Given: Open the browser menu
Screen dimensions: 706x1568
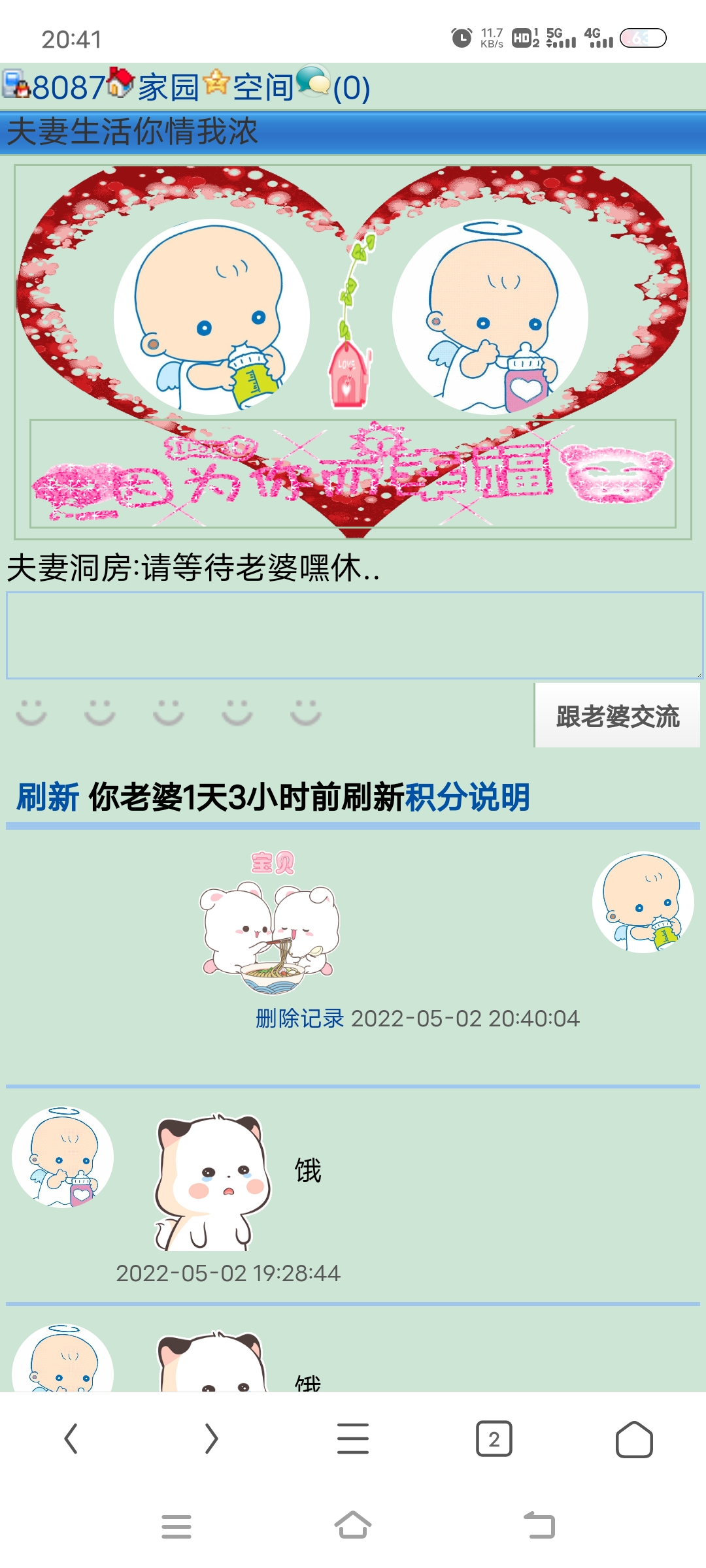Looking at the screenshot, I should point(353,1439).
